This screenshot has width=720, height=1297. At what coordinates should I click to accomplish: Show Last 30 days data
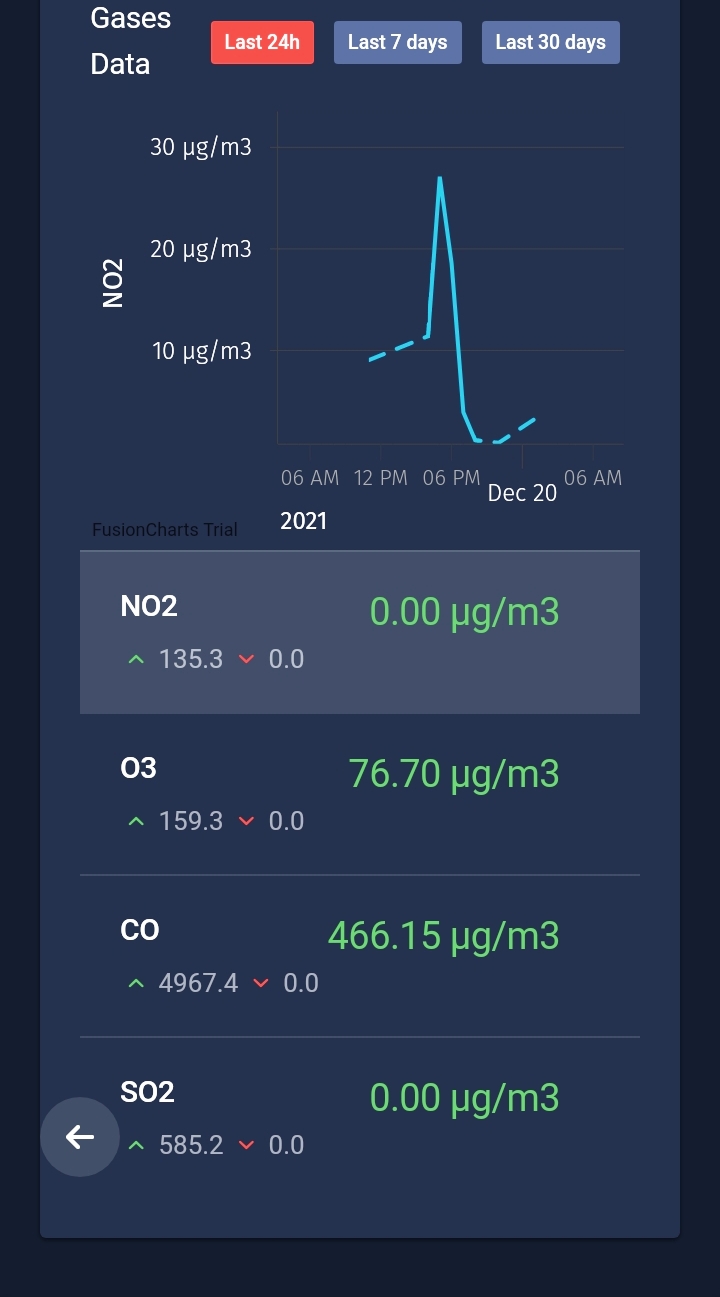point(550,42)
